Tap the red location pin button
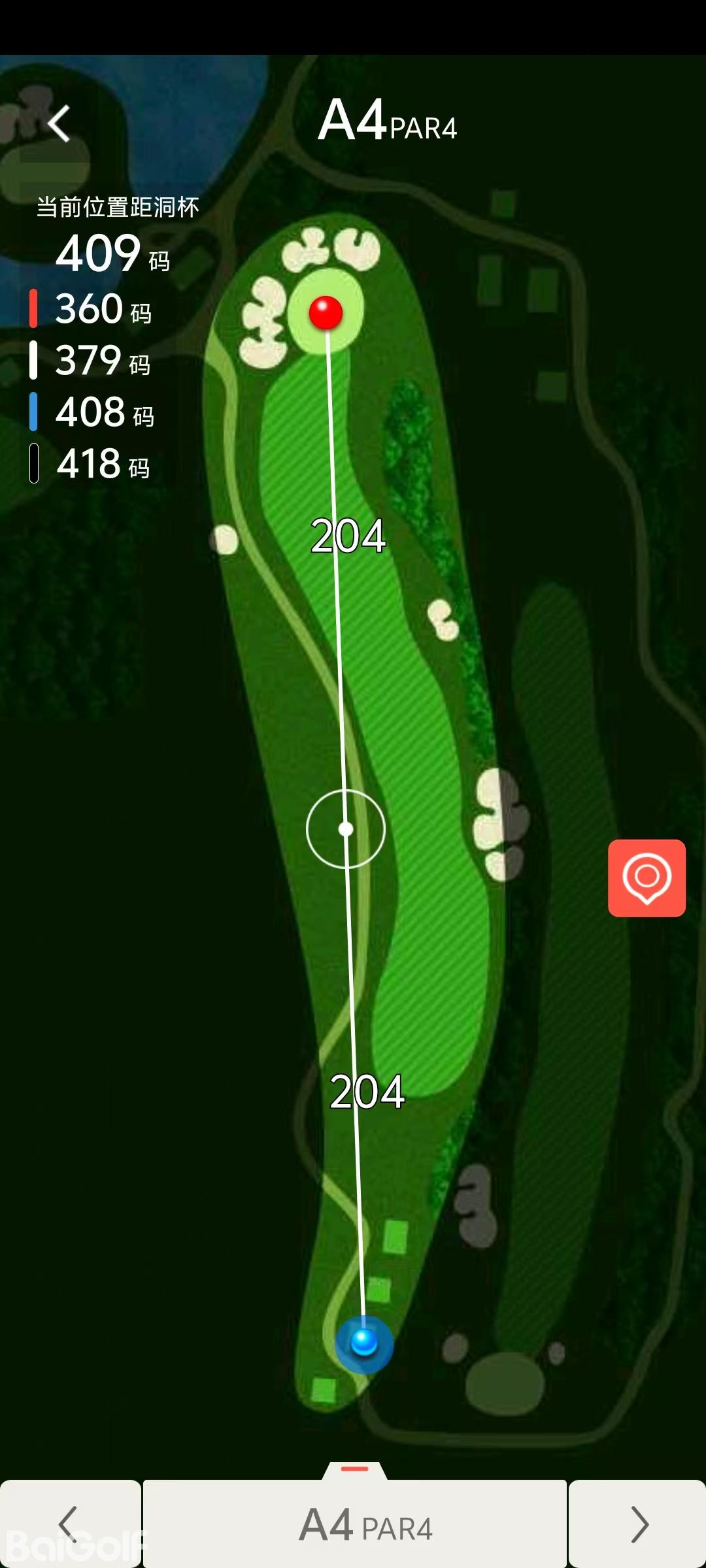Screen dimensions: 706x1568 click(647, 877)
